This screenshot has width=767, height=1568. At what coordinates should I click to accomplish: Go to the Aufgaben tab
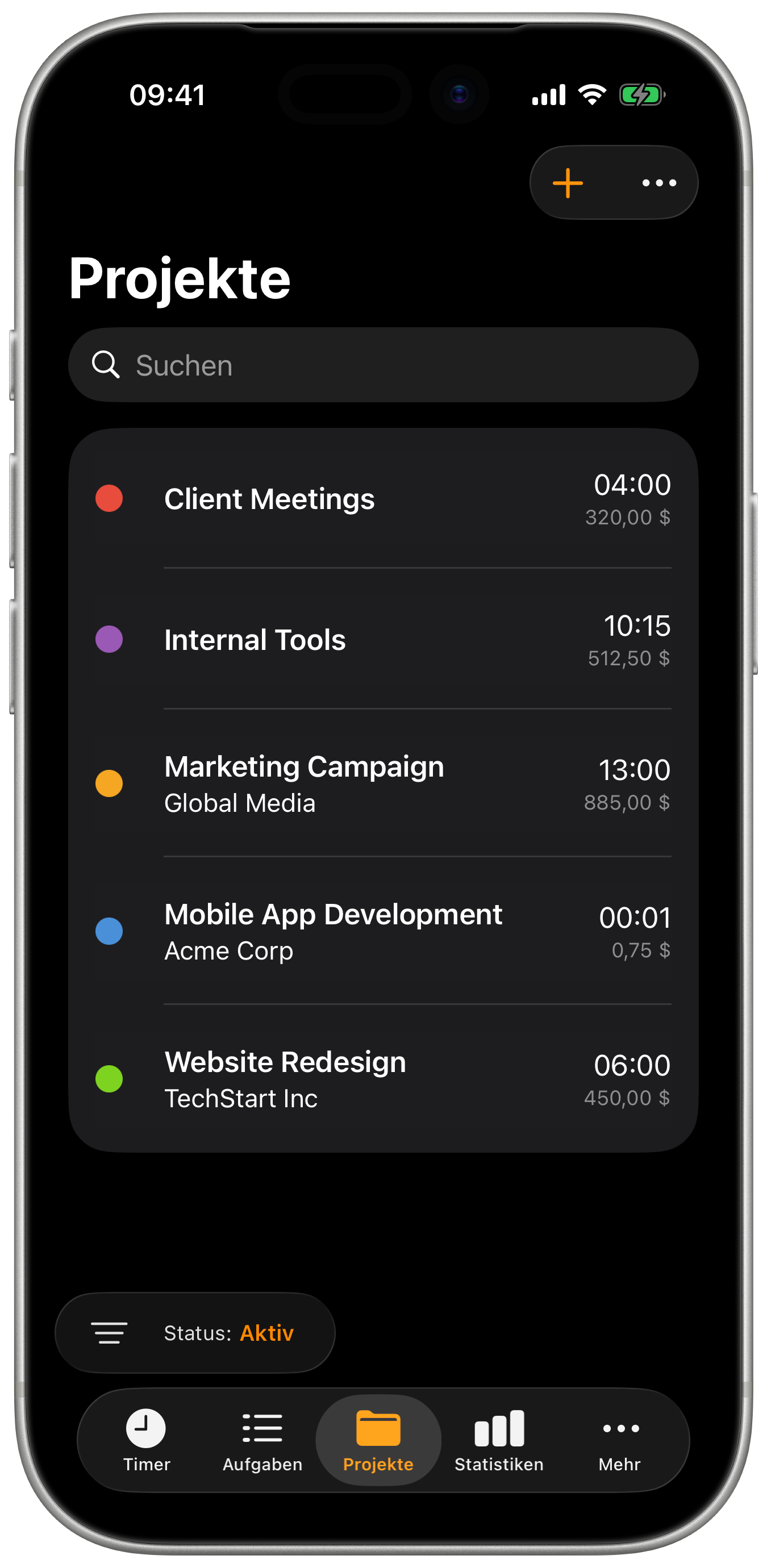click(x=262, y=1440)
